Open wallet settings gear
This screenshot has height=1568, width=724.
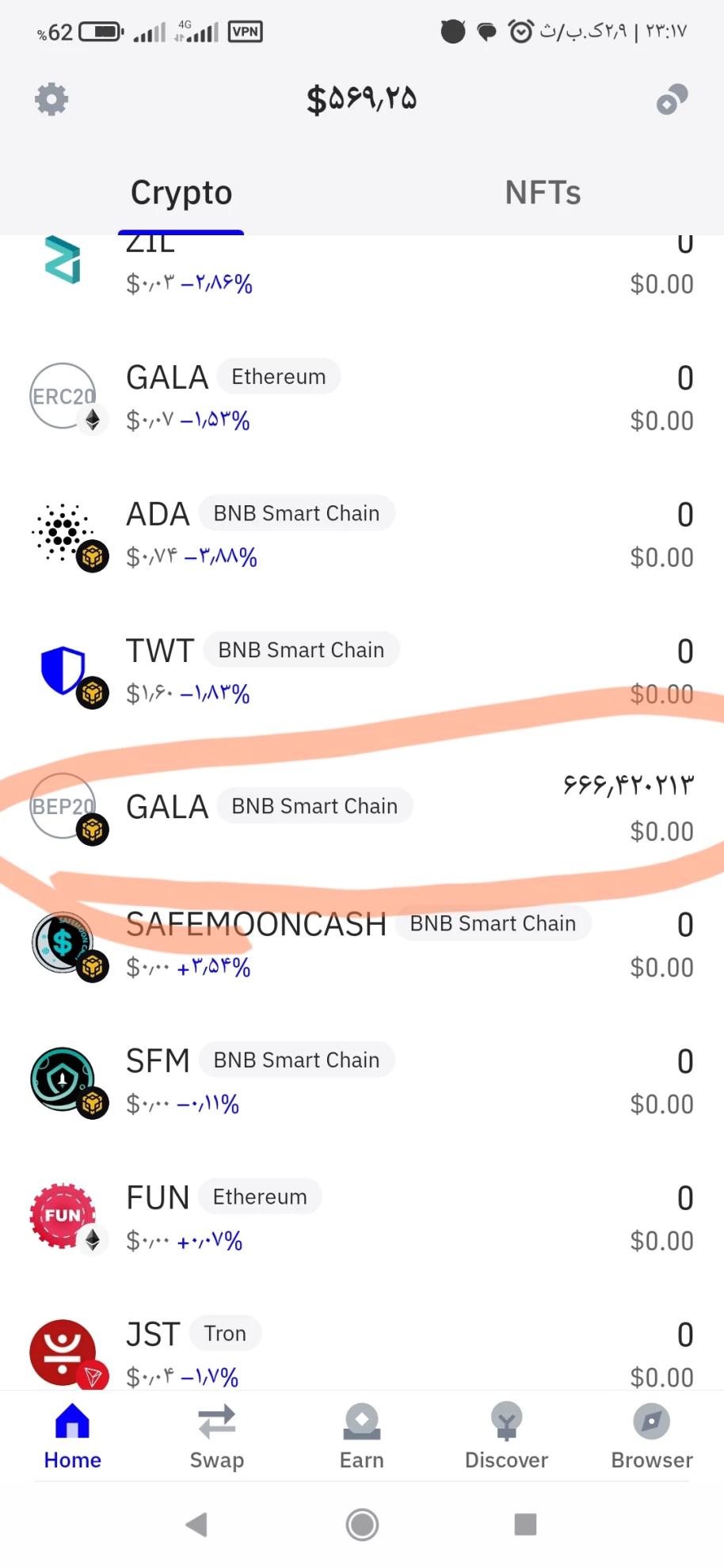click(51, 100)
